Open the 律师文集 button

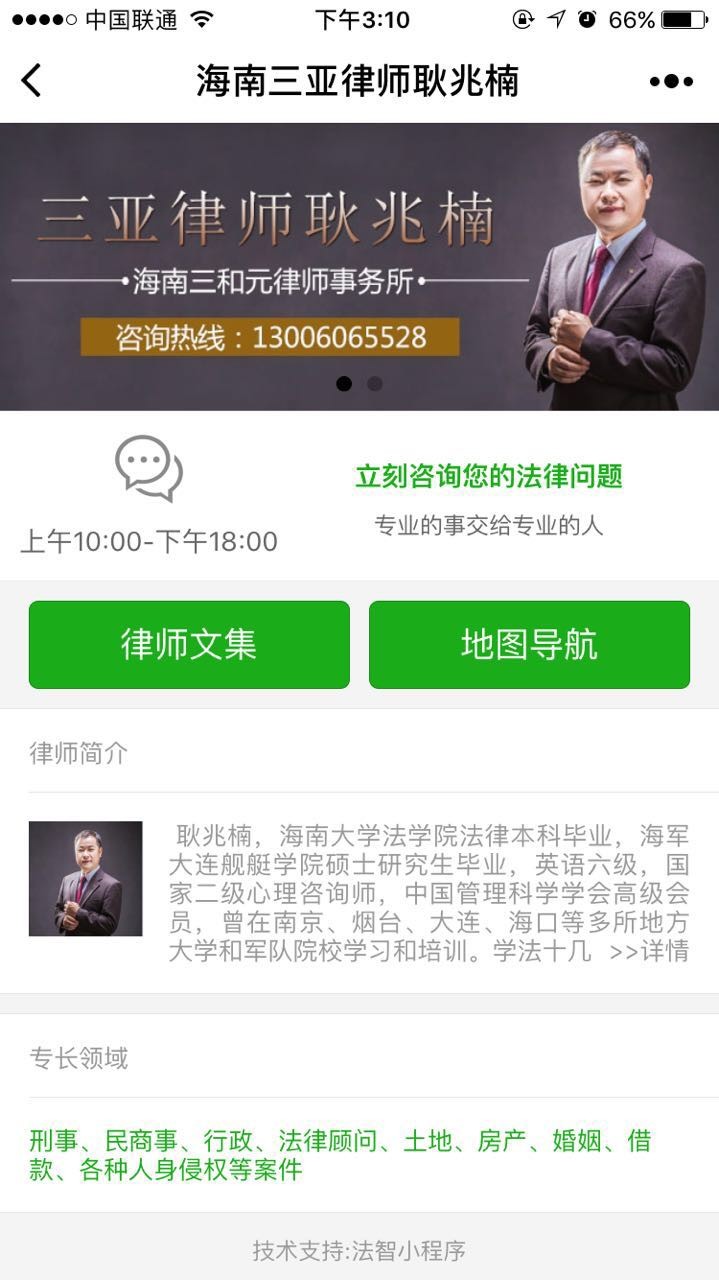pos(189,644)
